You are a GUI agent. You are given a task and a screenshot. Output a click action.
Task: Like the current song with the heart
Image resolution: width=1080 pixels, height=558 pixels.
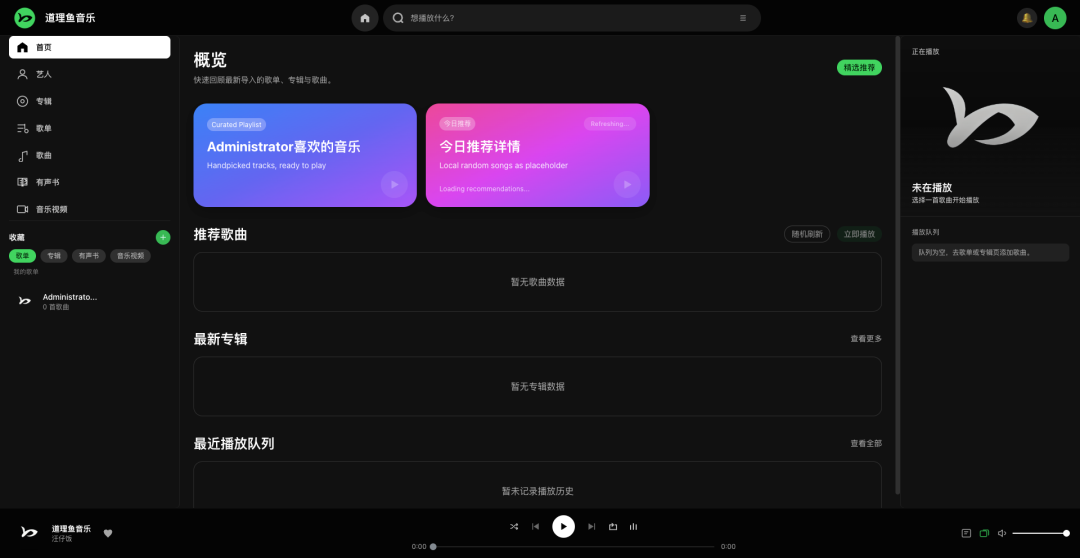pyautogui.click(x=108, y=533)
